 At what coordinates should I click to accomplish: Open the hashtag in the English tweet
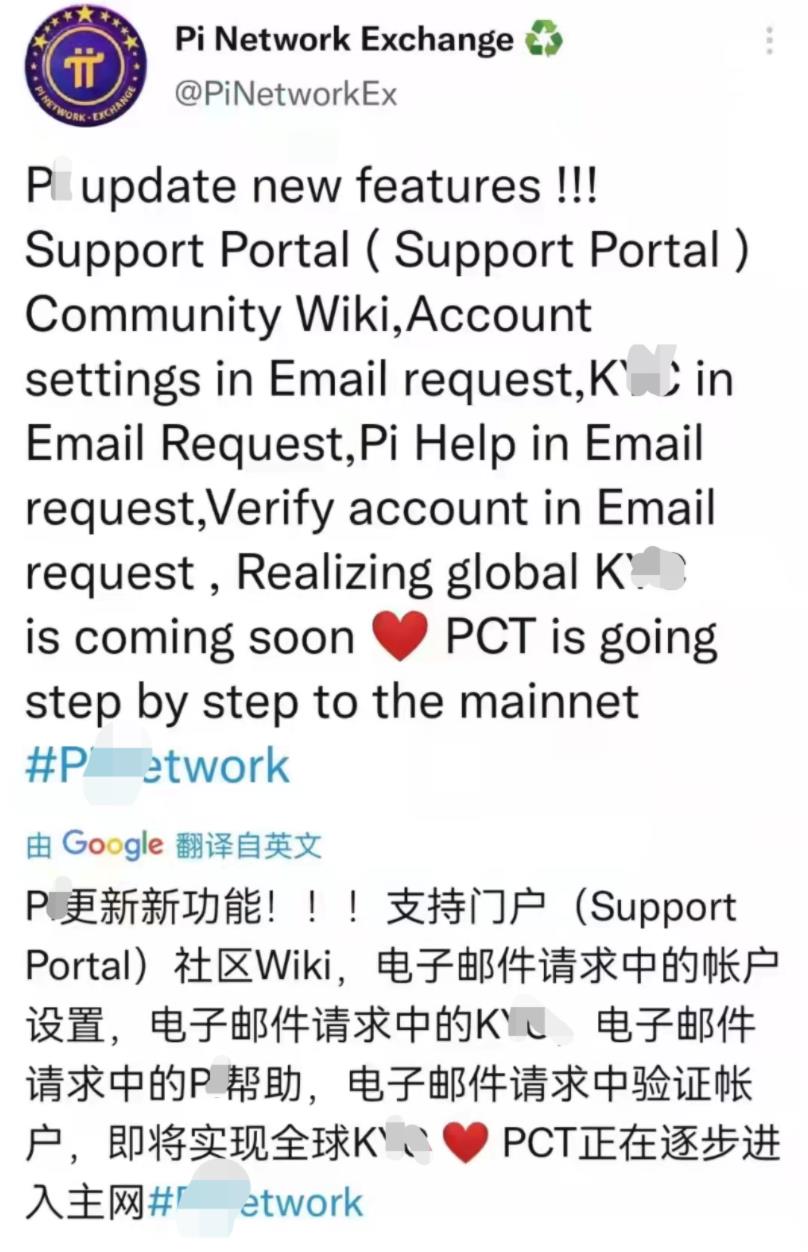(x=157, y=766)
